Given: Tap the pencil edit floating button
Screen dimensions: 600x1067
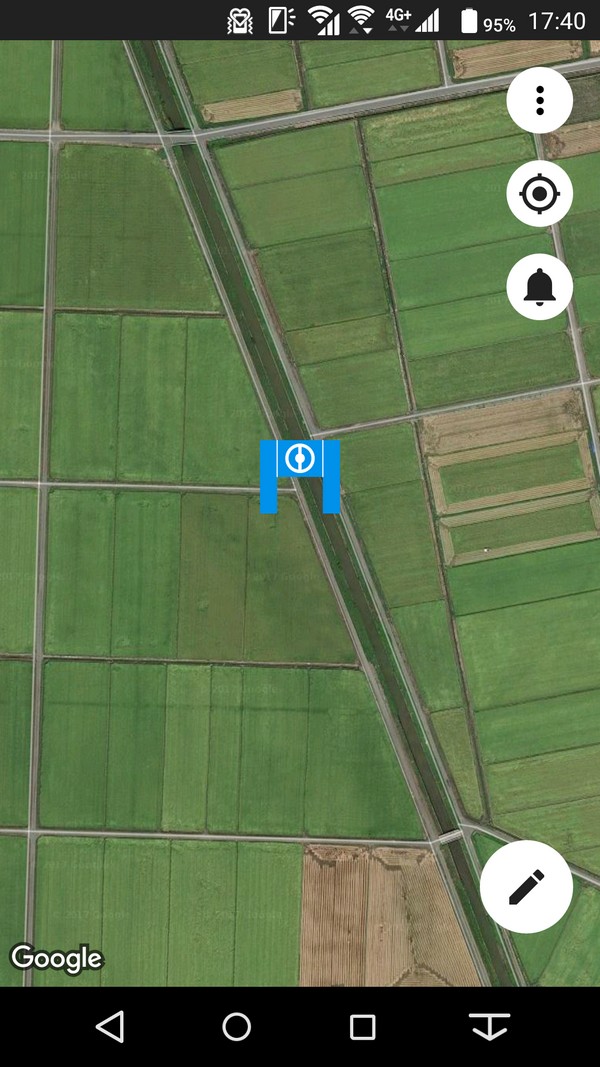Looking at the screenshot, I should 527,886.
